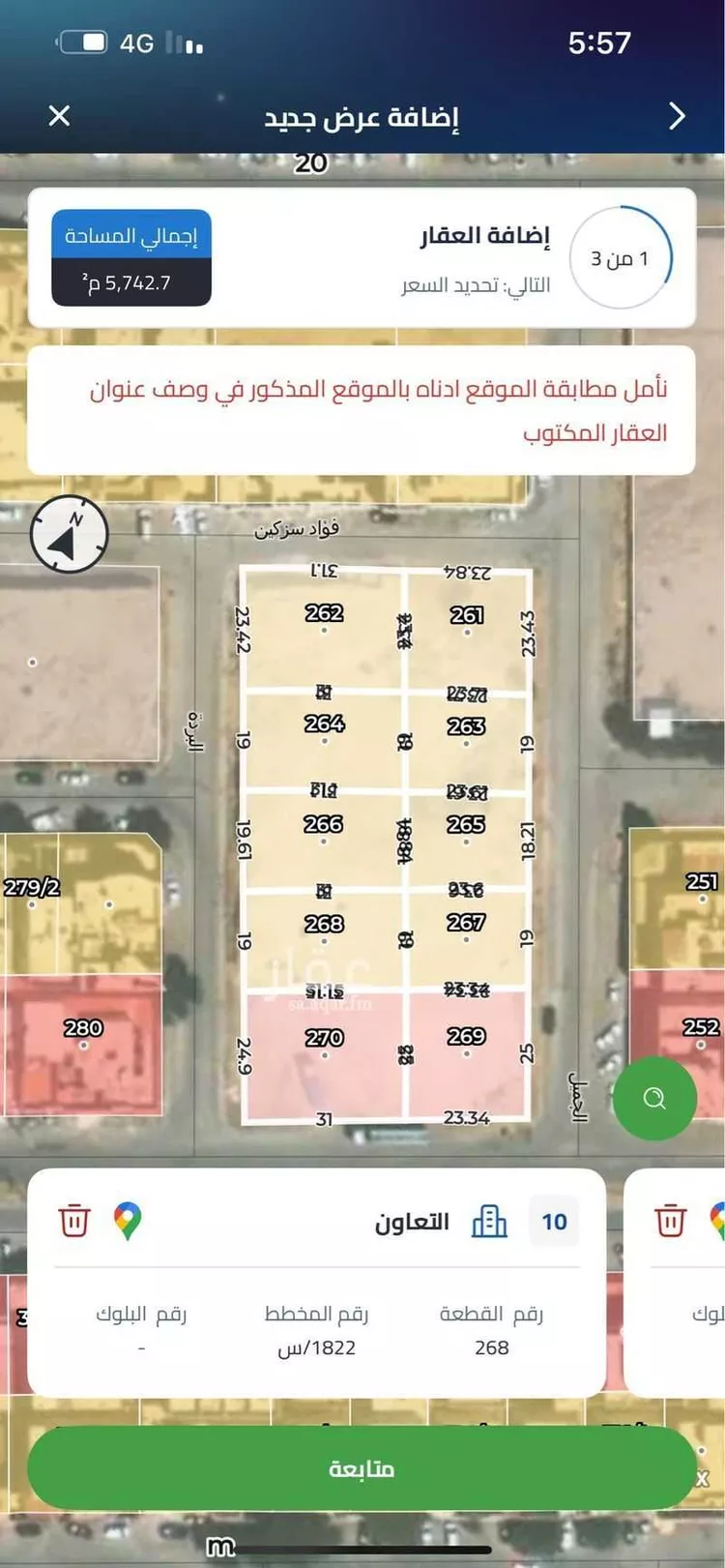The image size is (725, 1568).
Task: Tap the متابعة continue button
Action: (x=362, y=1467)
